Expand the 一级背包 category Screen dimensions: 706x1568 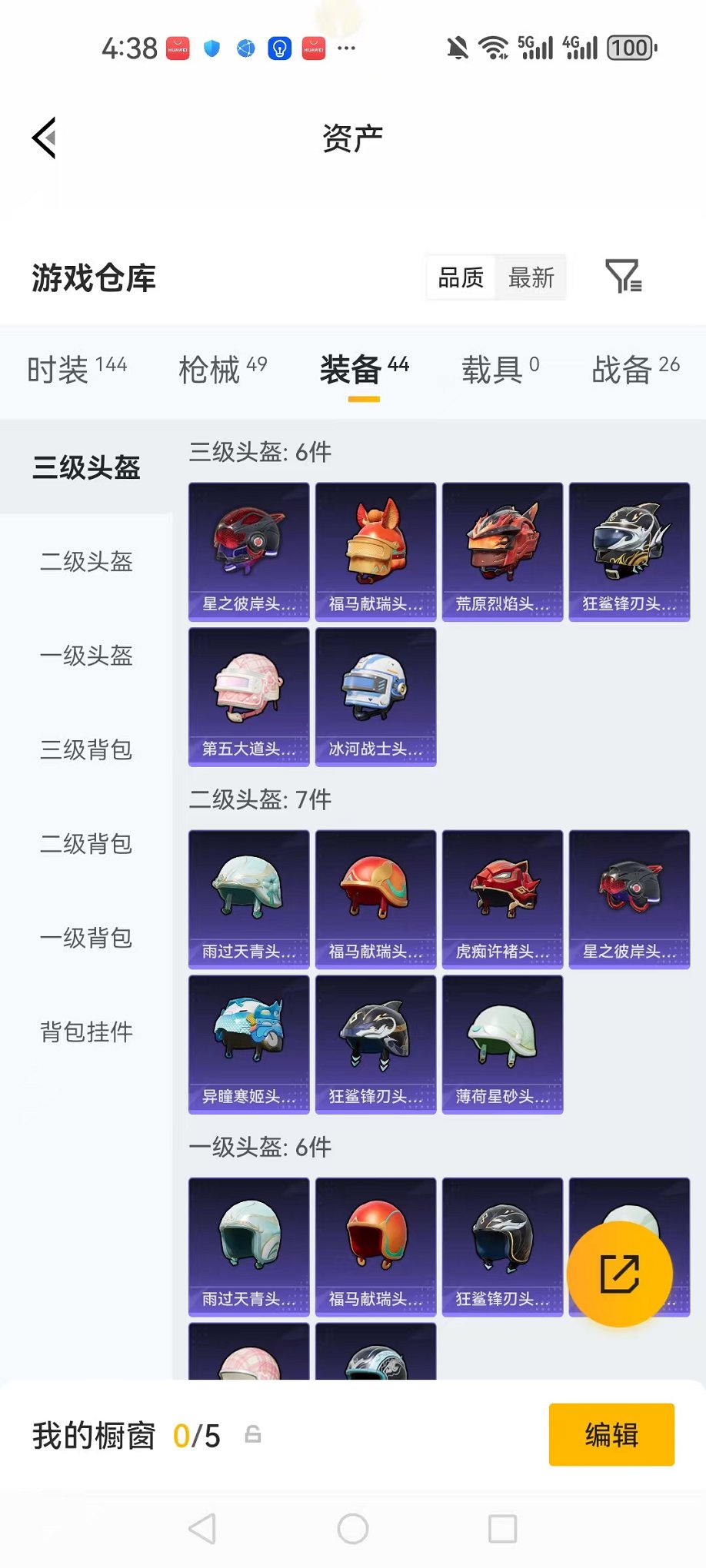85,938
